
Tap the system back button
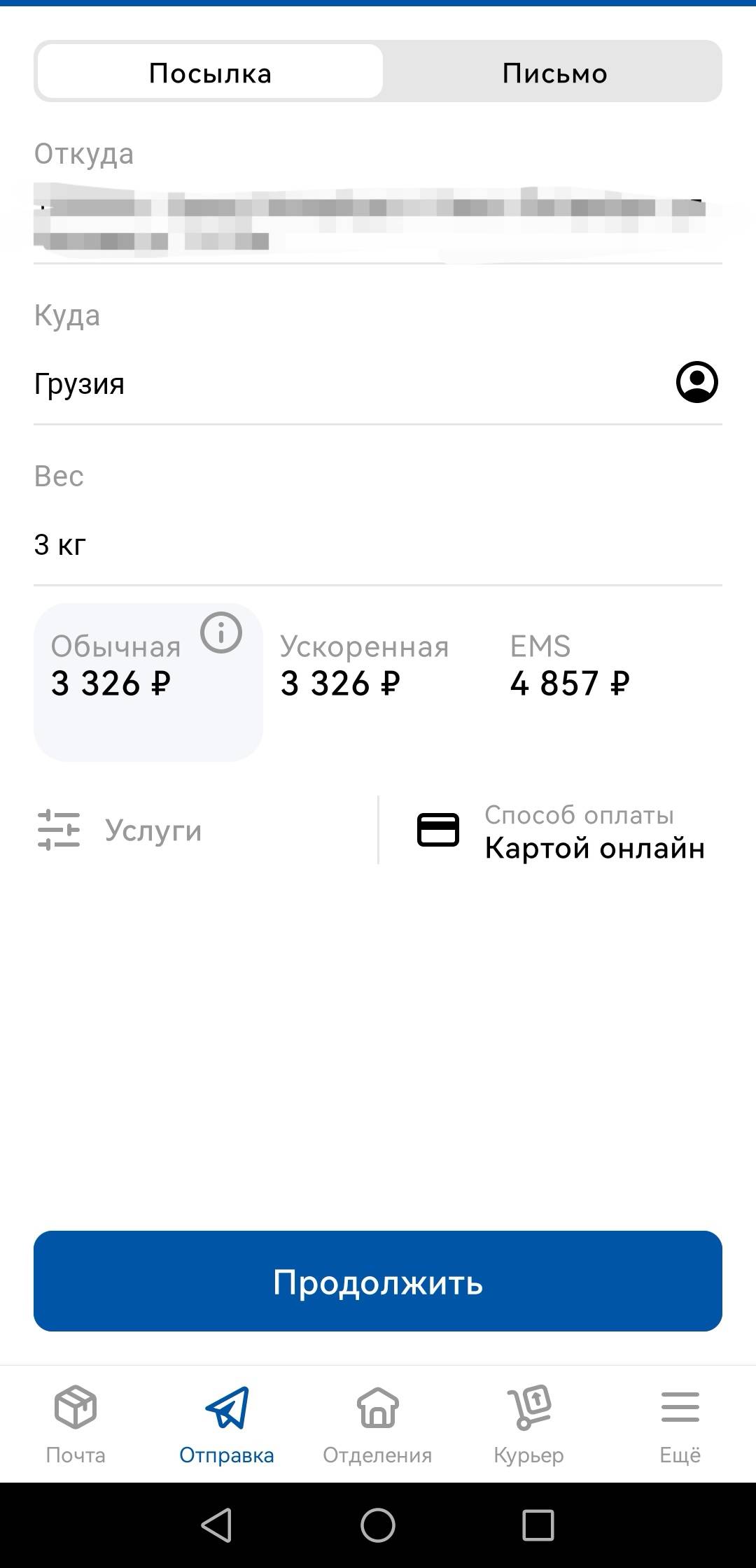tap(216, 1525)
